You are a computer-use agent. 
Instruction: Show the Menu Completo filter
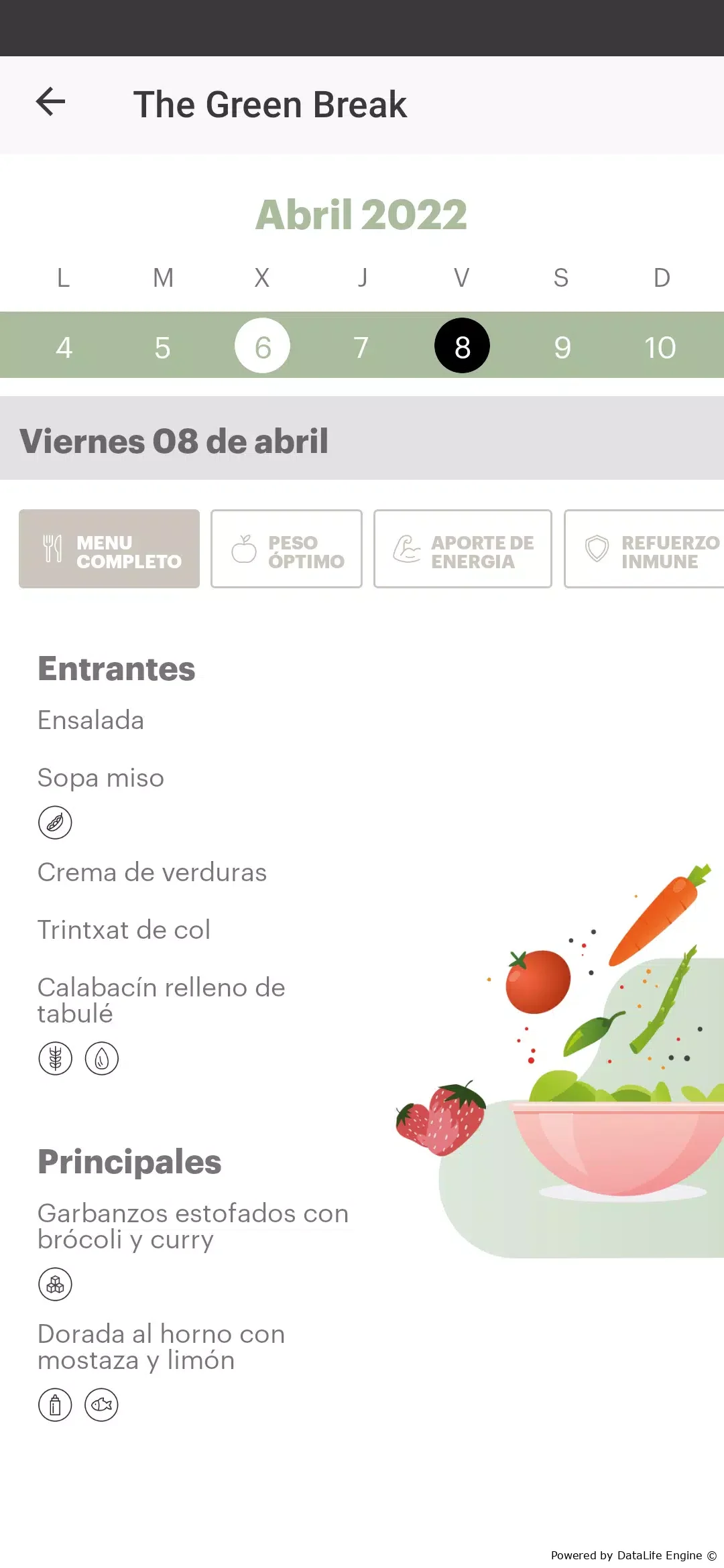tap(109, 549)
